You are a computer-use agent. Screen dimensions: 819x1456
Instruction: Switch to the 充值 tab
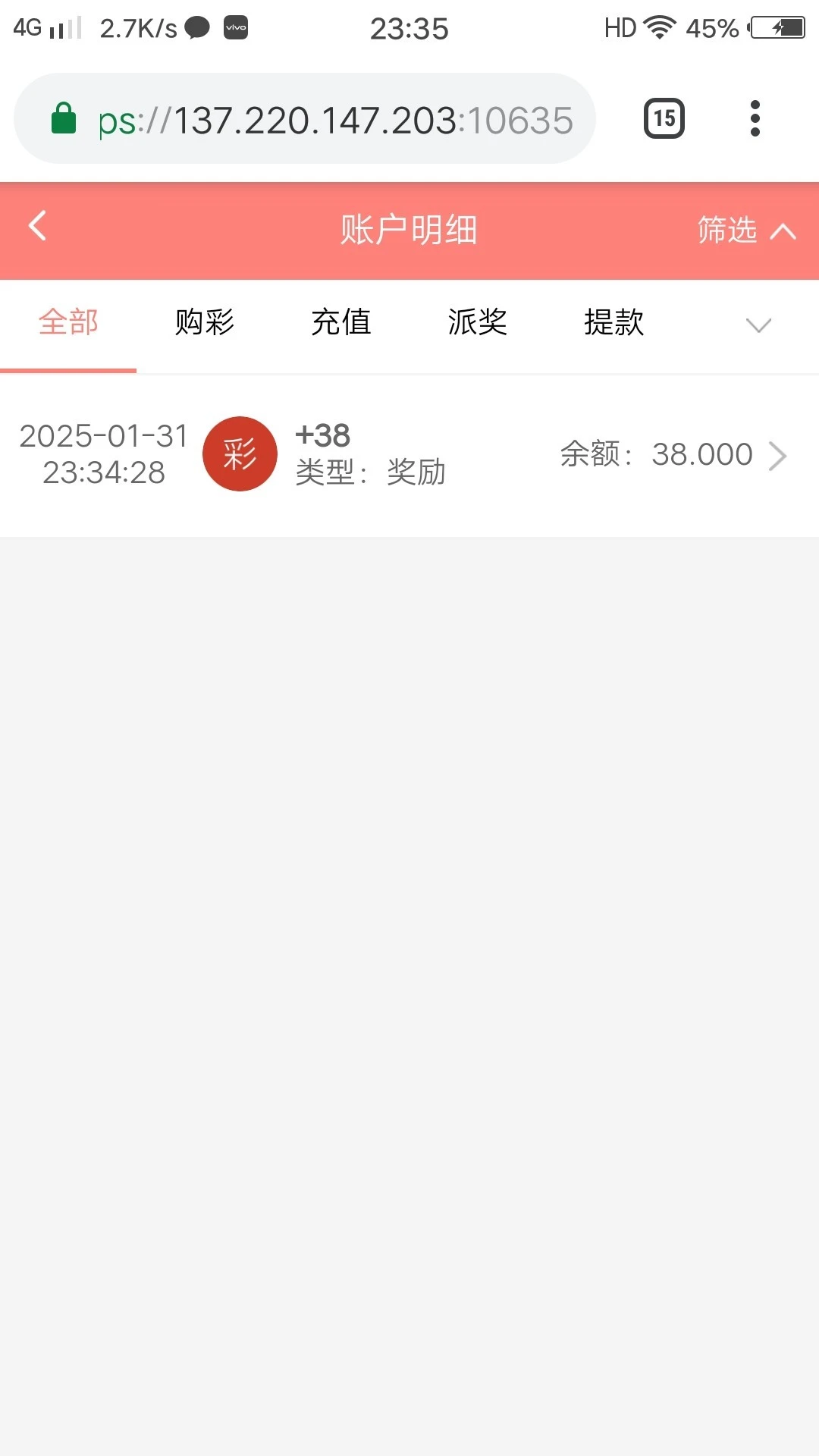point(341,322)
